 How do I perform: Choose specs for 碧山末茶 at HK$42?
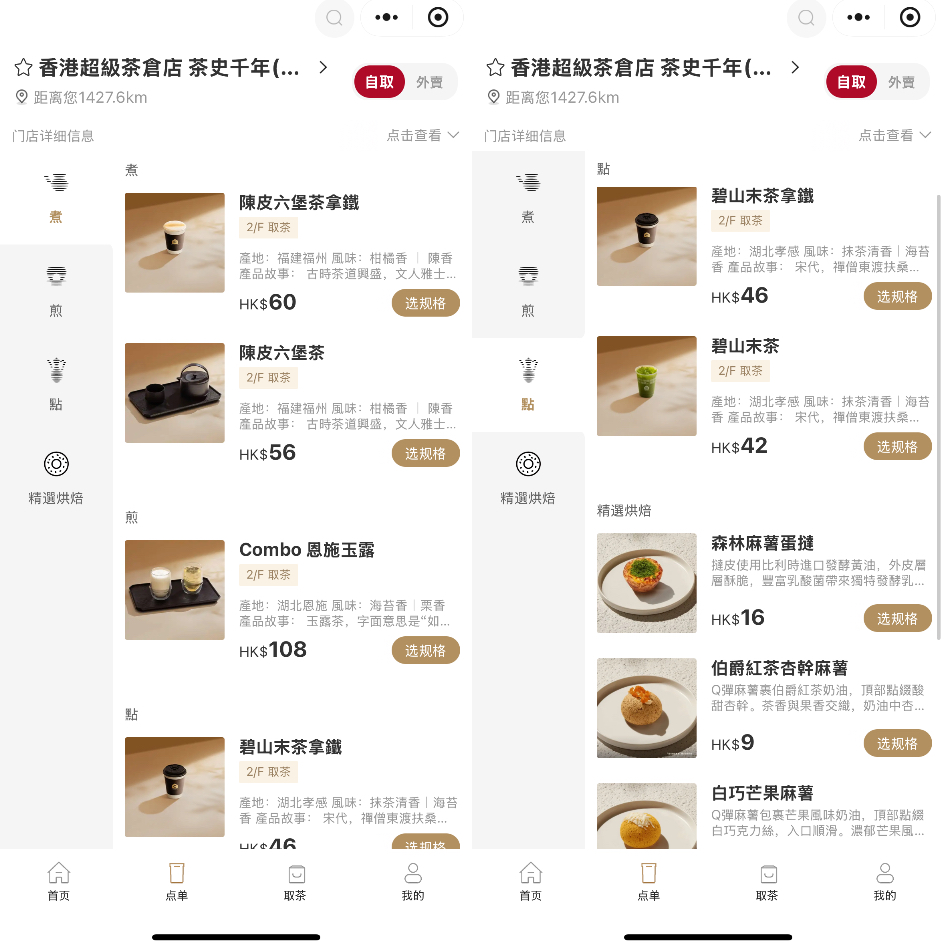click(897, 446)
